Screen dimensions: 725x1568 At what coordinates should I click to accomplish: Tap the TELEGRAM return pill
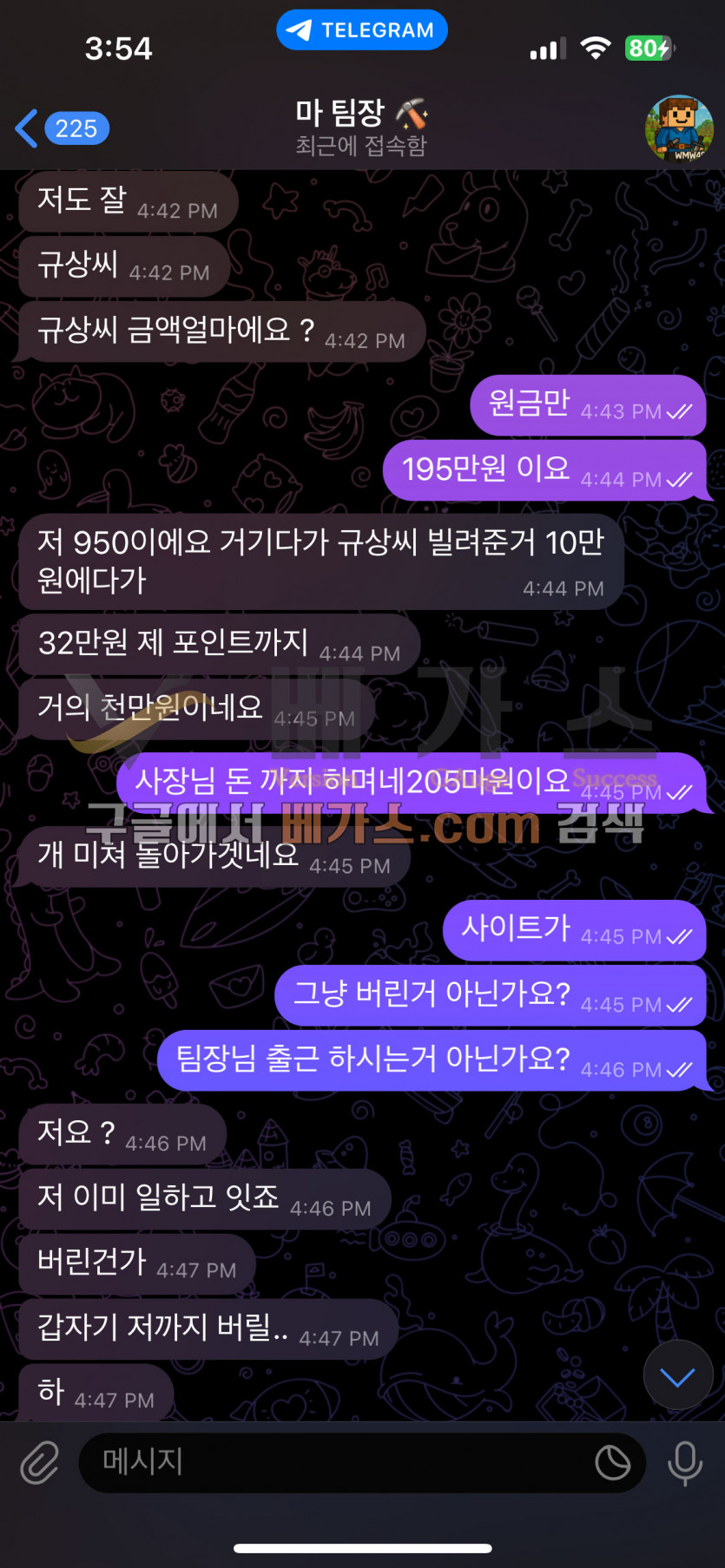pos(362,30)
